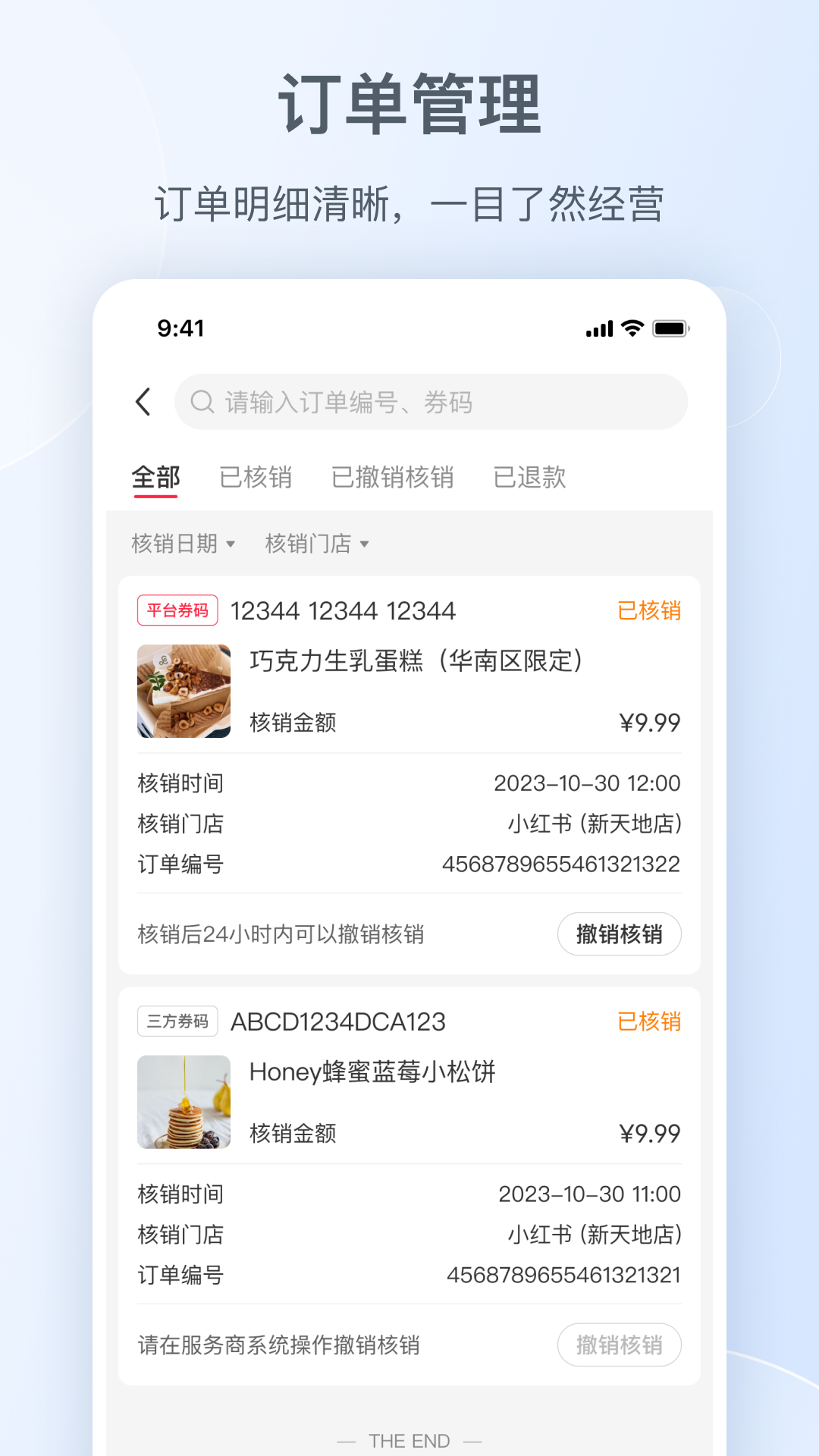
Task: Switch to the 已核销 tab
Action: coord(256,477)
